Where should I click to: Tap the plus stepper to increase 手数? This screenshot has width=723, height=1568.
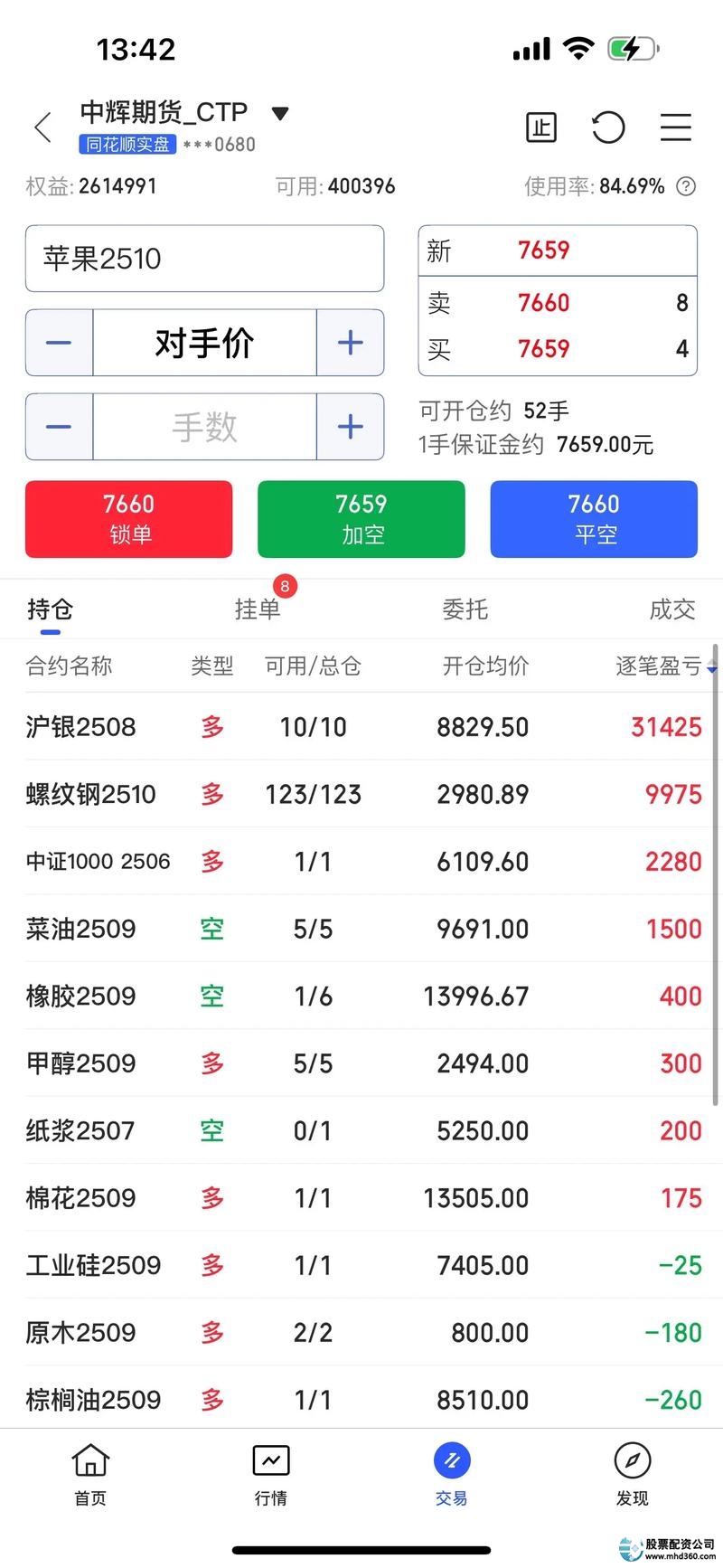click(x=351, y=427)
